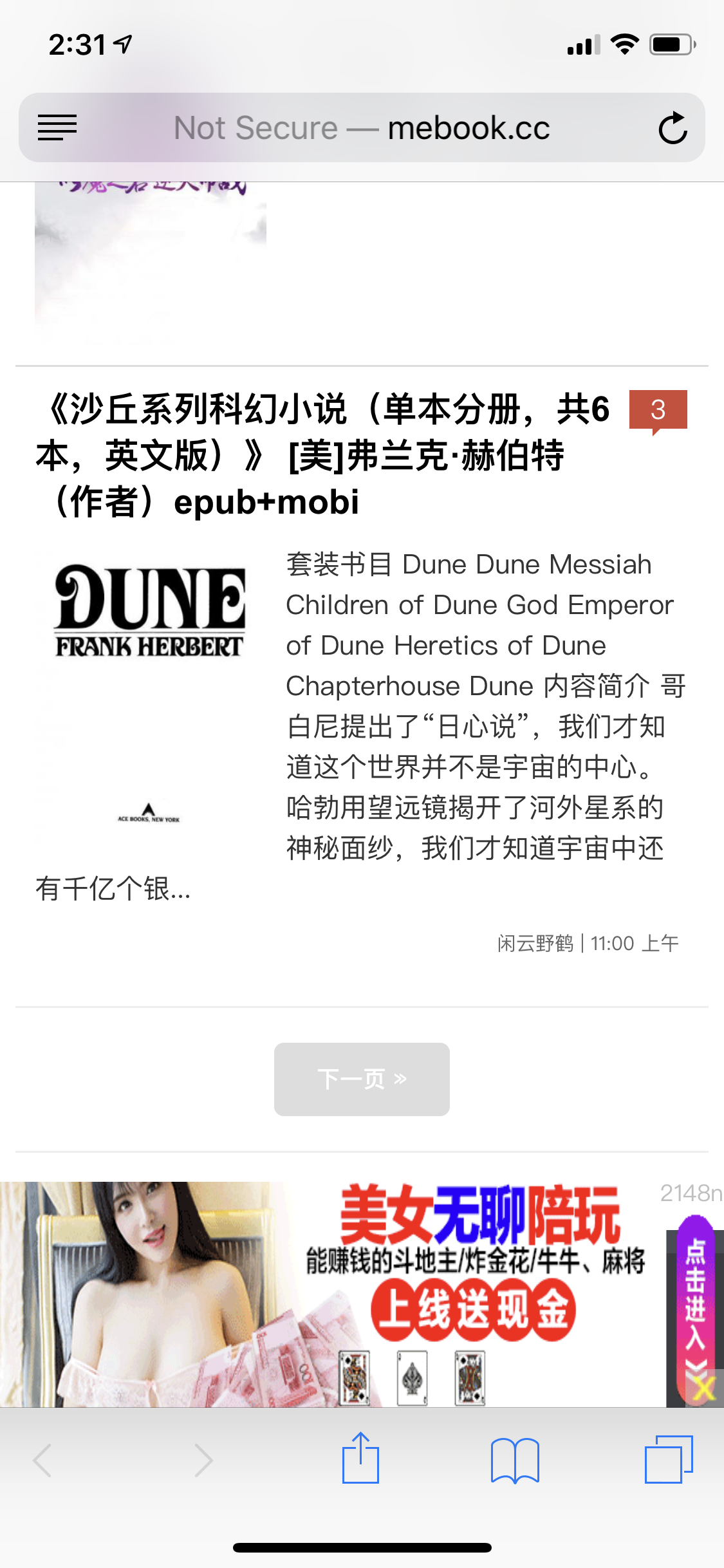This screenshot has height=1568, width=724.
Task: Open Safari reader view icon
Action: pyautogui.click(x=57, y=127)
